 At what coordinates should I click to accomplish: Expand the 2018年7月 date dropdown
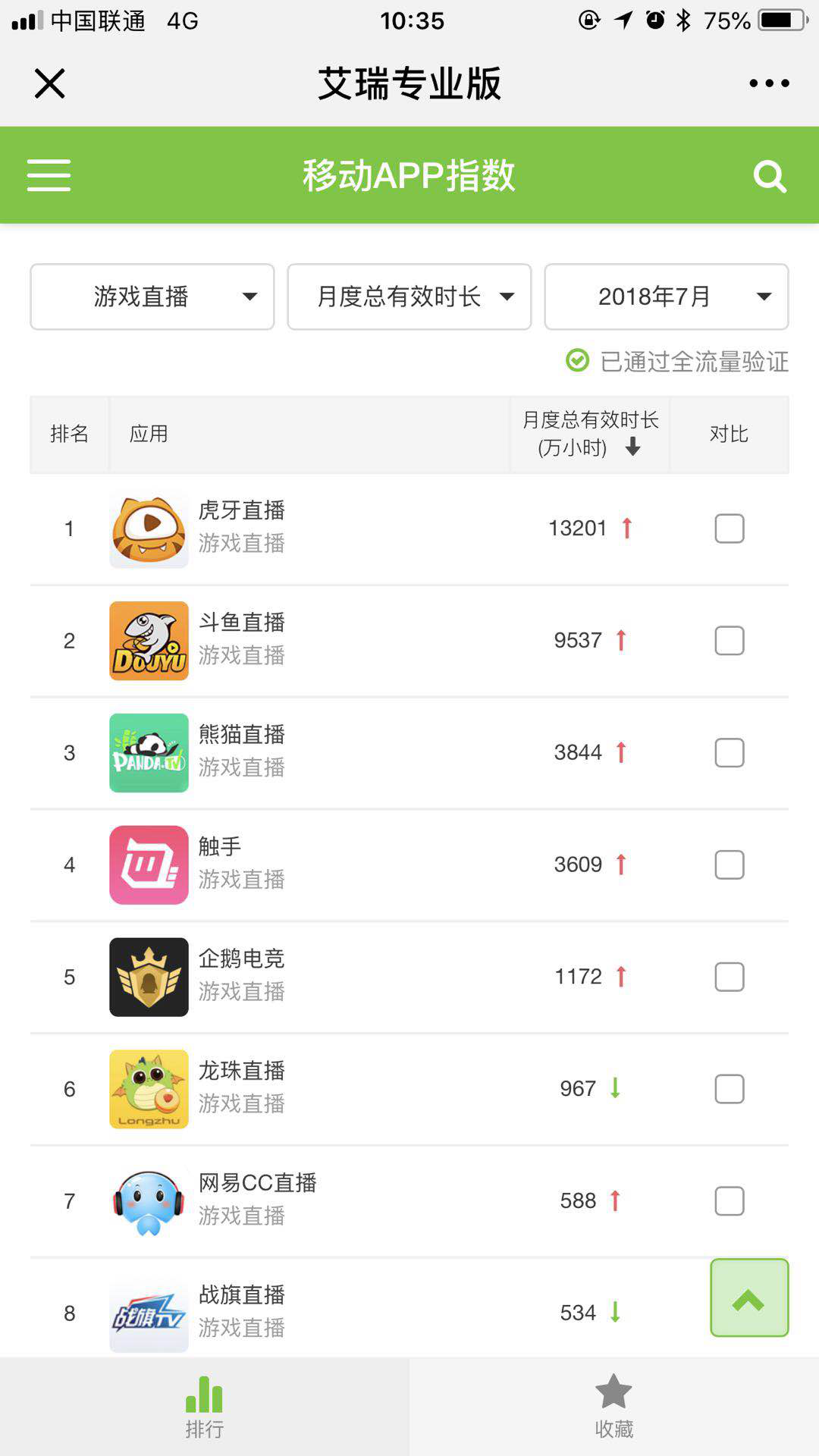[667, 297]
